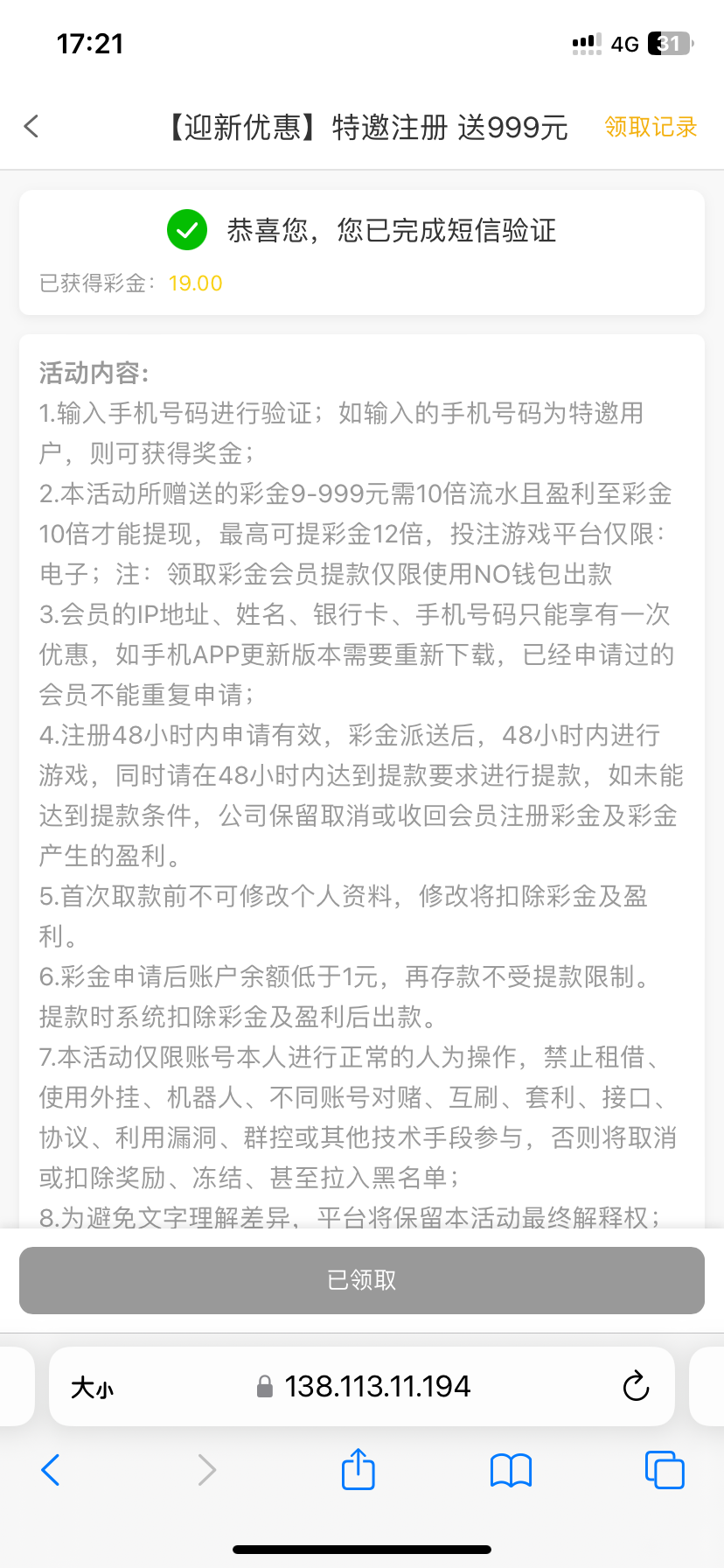Screen dimensions: 724x1568
Task: Go back using the page header arrow
Action: (x=31, y=127)
